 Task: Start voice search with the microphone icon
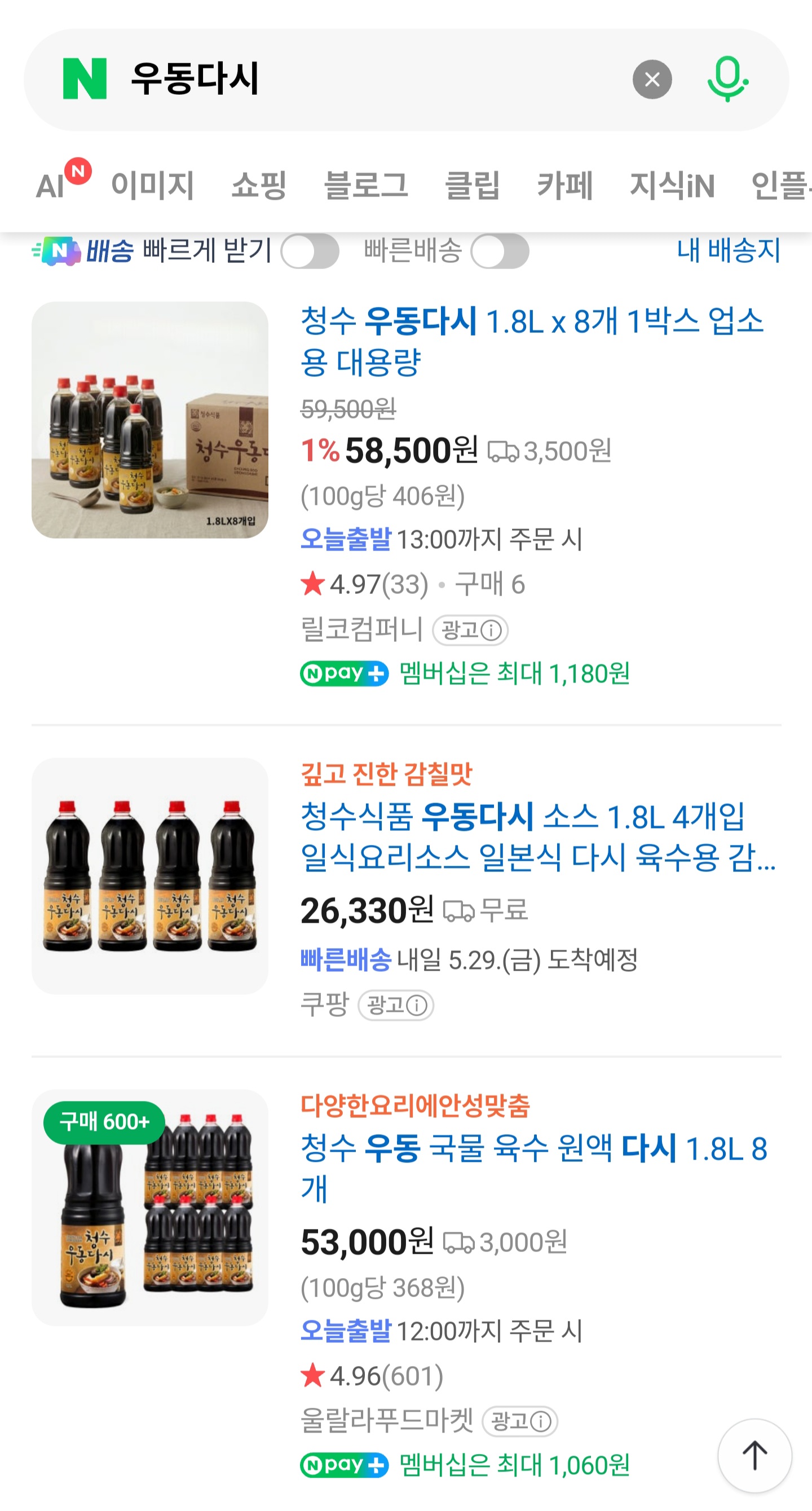point(727,79)
